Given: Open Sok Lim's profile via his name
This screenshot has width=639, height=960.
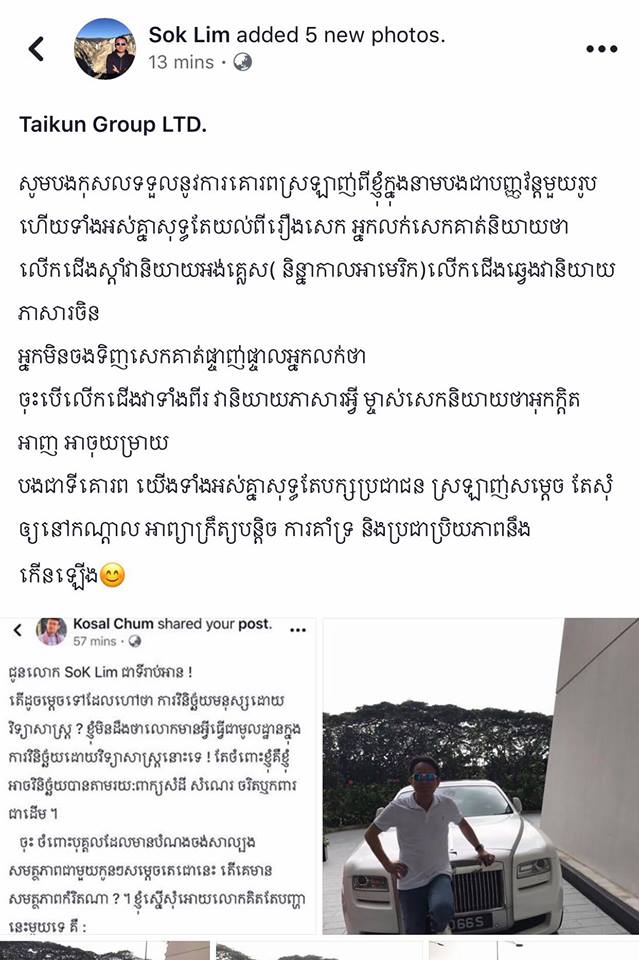Looking at the screenshot, I should 187,35.
